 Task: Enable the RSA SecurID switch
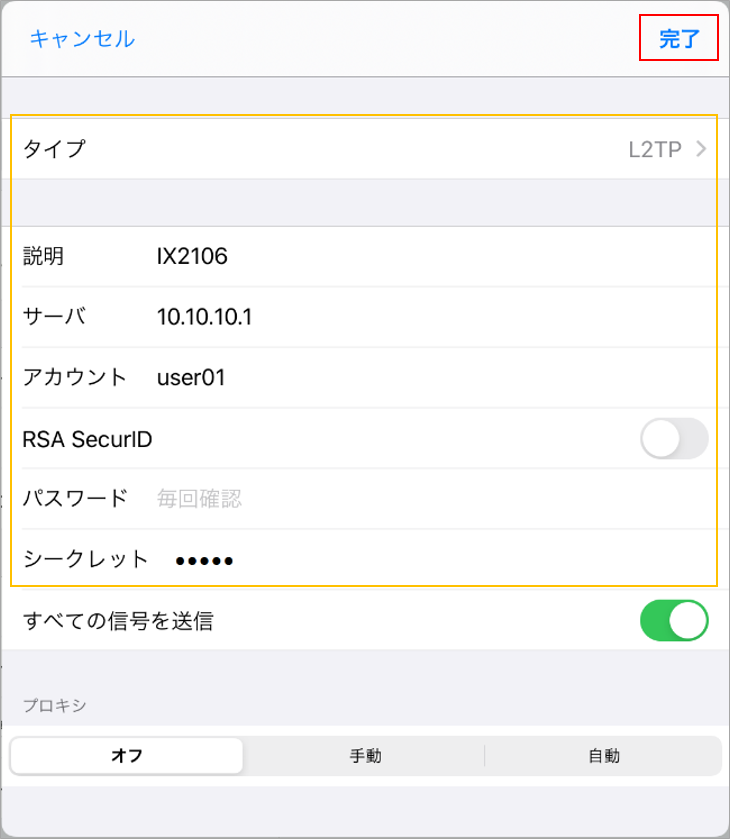click(x=673, y=438)
